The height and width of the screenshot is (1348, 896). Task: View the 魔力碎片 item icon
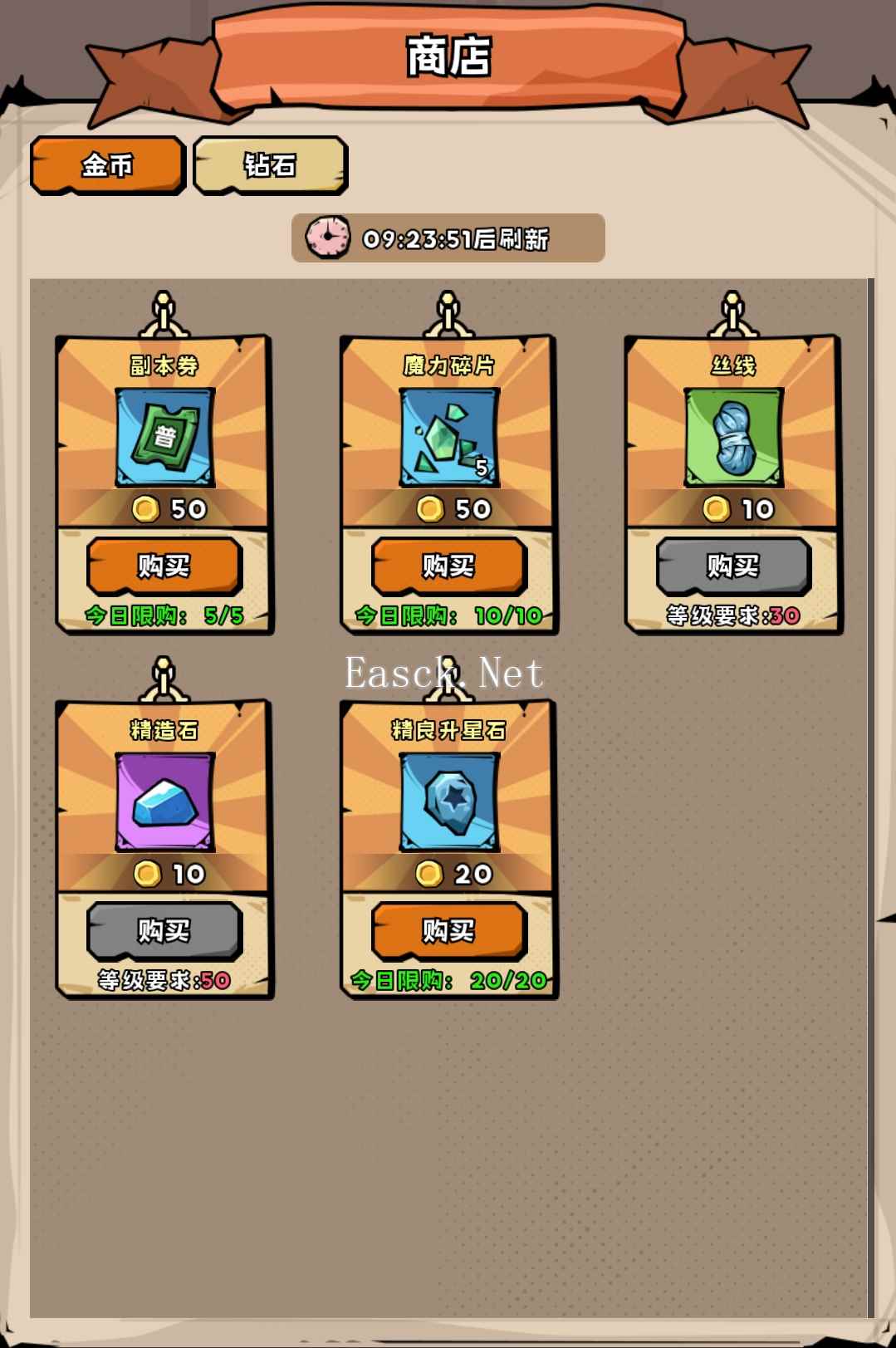(449, 438)
